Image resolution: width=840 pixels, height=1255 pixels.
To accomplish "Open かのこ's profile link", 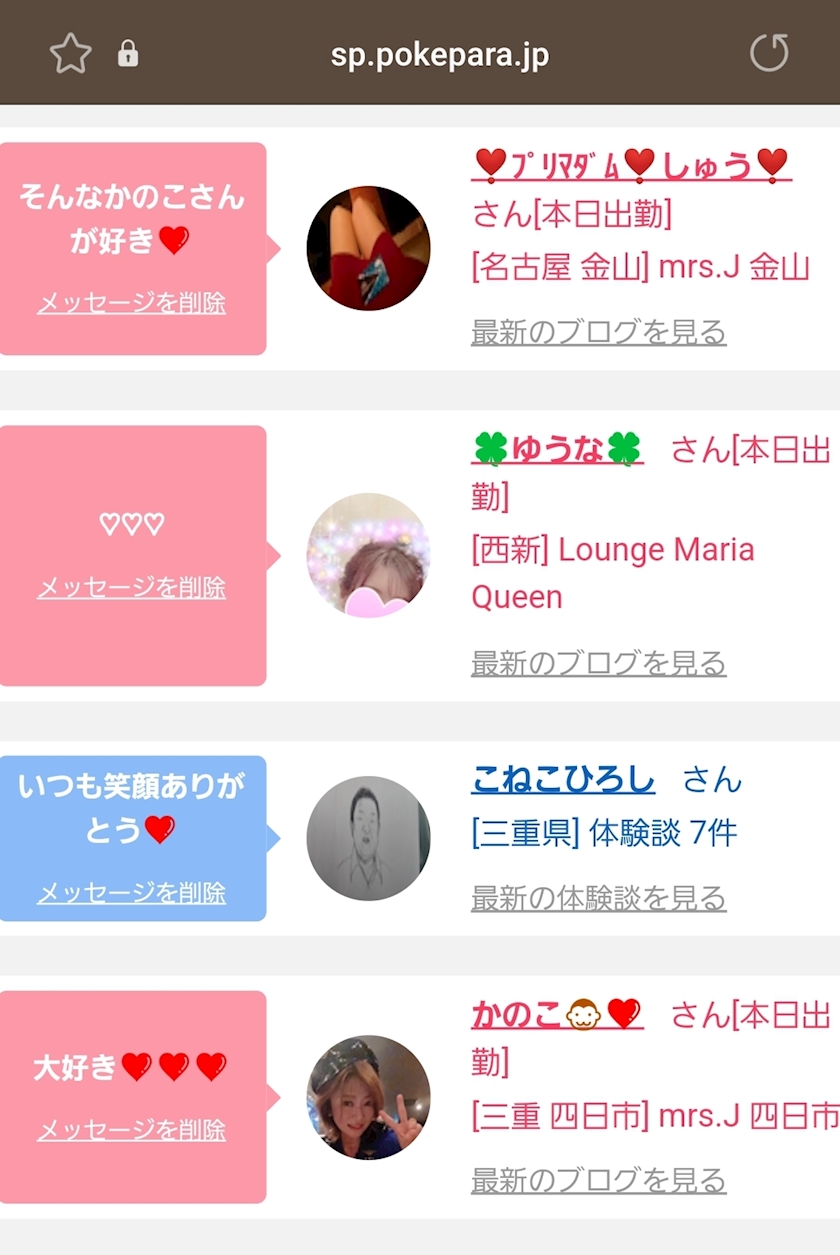I will (x=557, y=1015).
